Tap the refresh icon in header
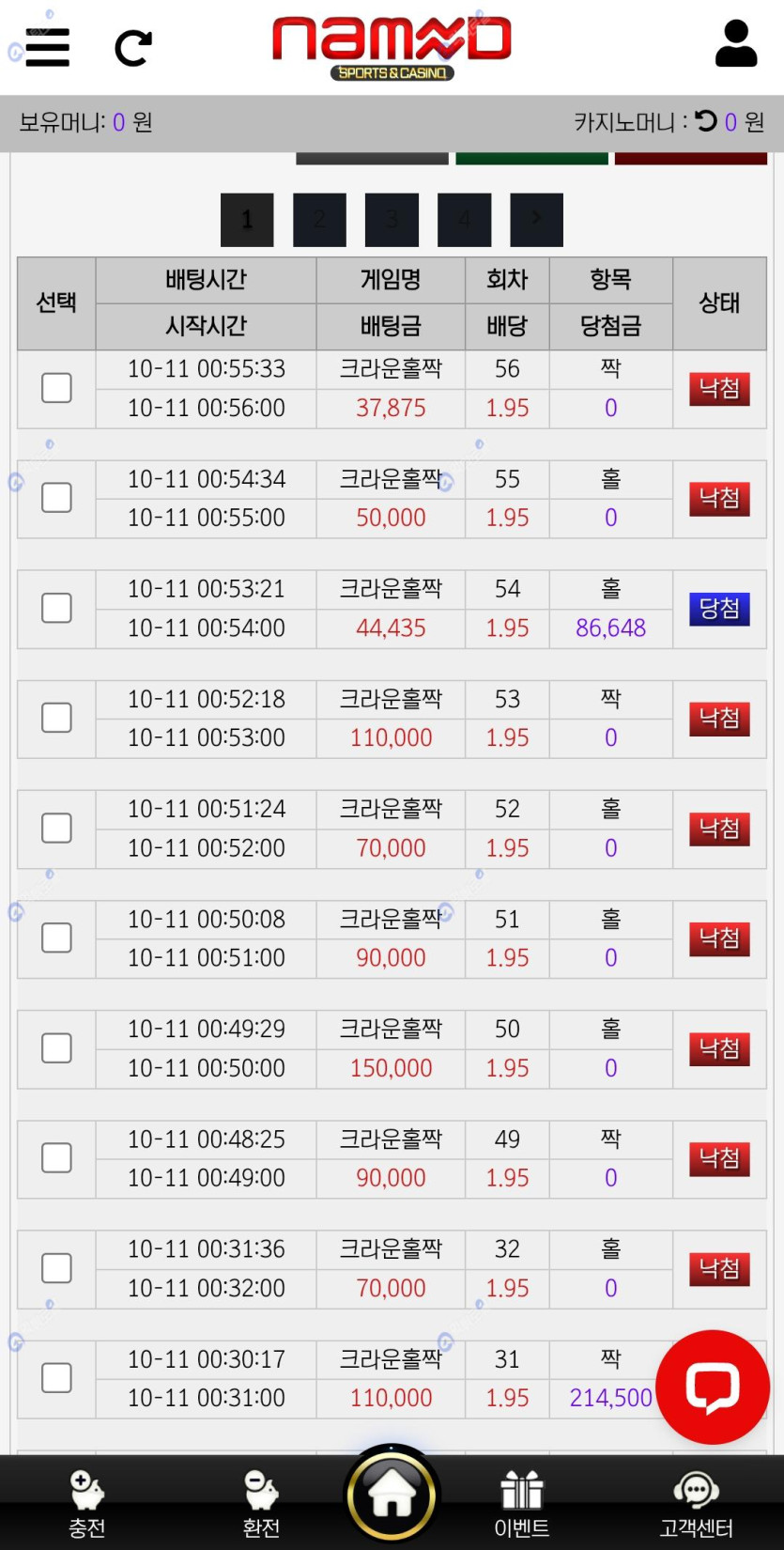The height and width of the screenshot is (1550, 784). (x=132, y=48)
